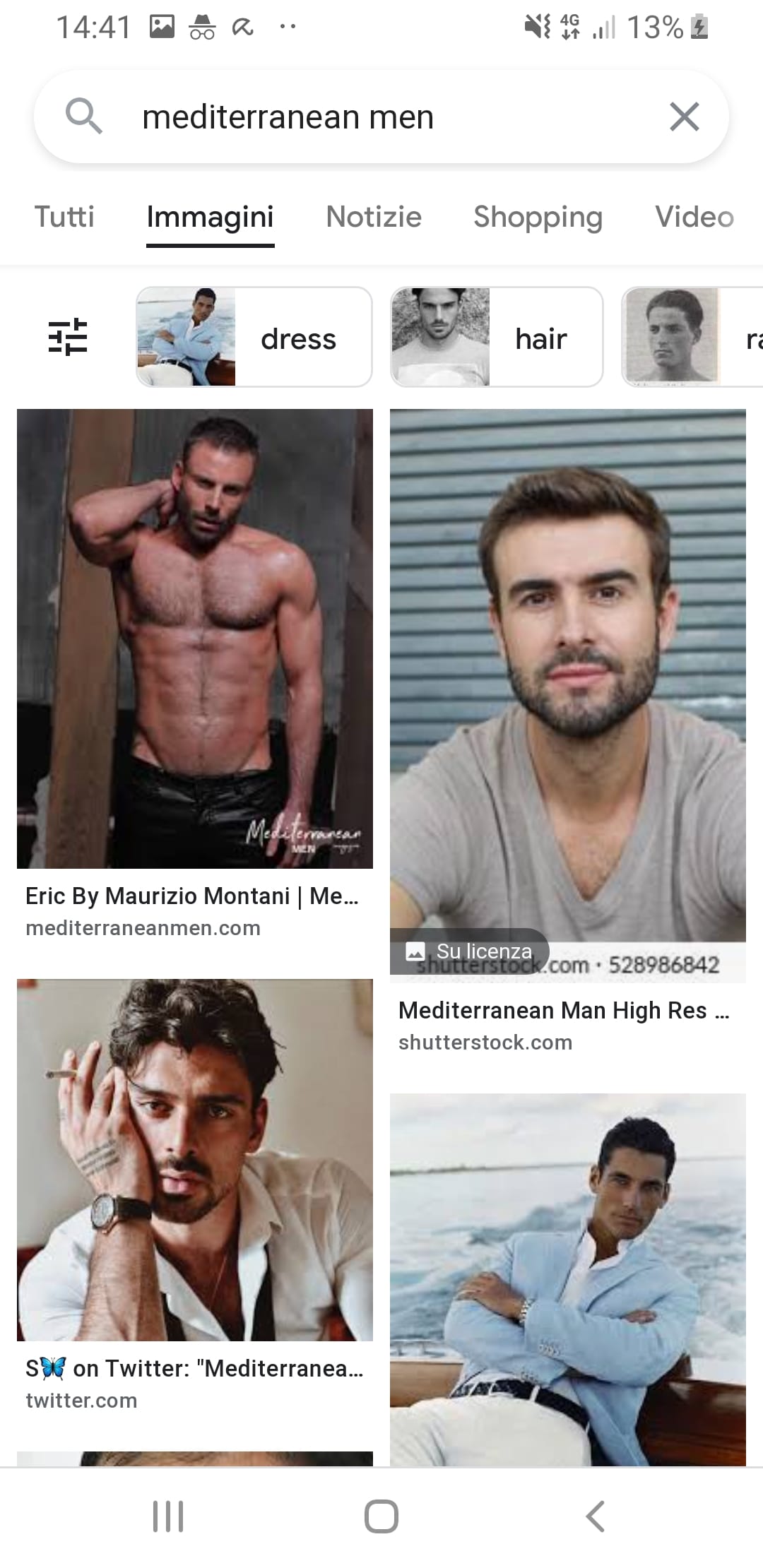This screenshot has height=1568, width=763.
Task: Open the image filter settings icon
Action: pyautogui.click(x=68, y=337)
